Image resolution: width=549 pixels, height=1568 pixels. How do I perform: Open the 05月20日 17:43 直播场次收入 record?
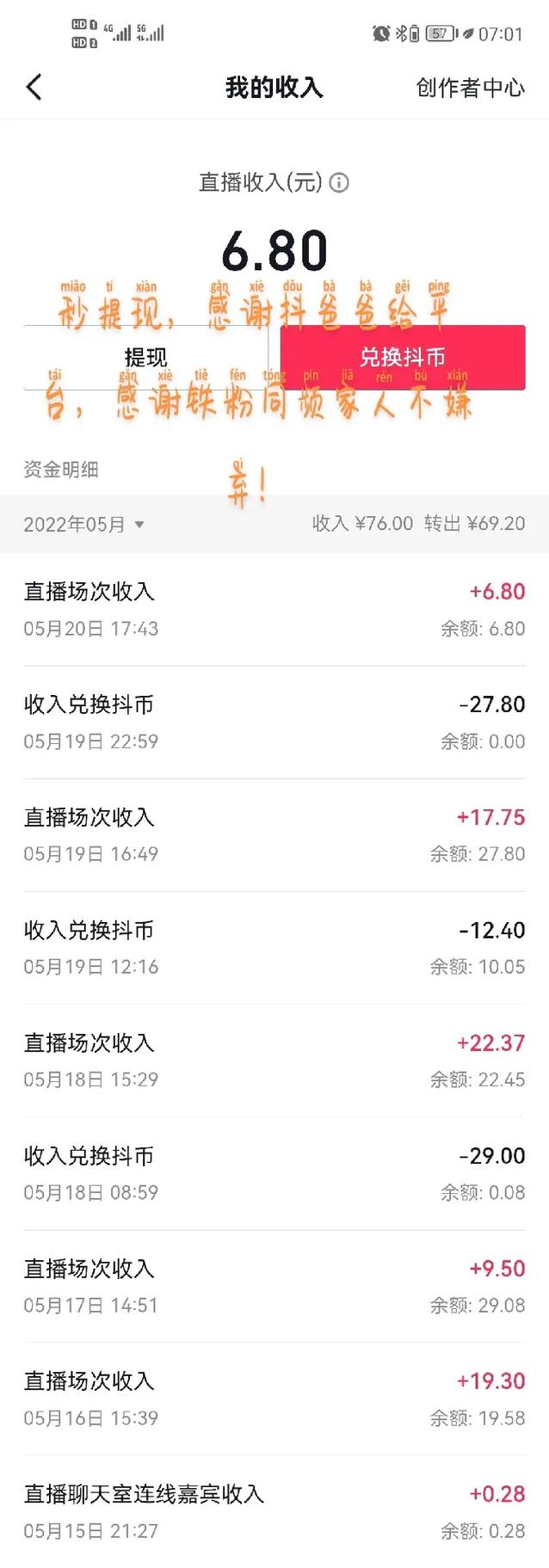[x=274, y=609]
